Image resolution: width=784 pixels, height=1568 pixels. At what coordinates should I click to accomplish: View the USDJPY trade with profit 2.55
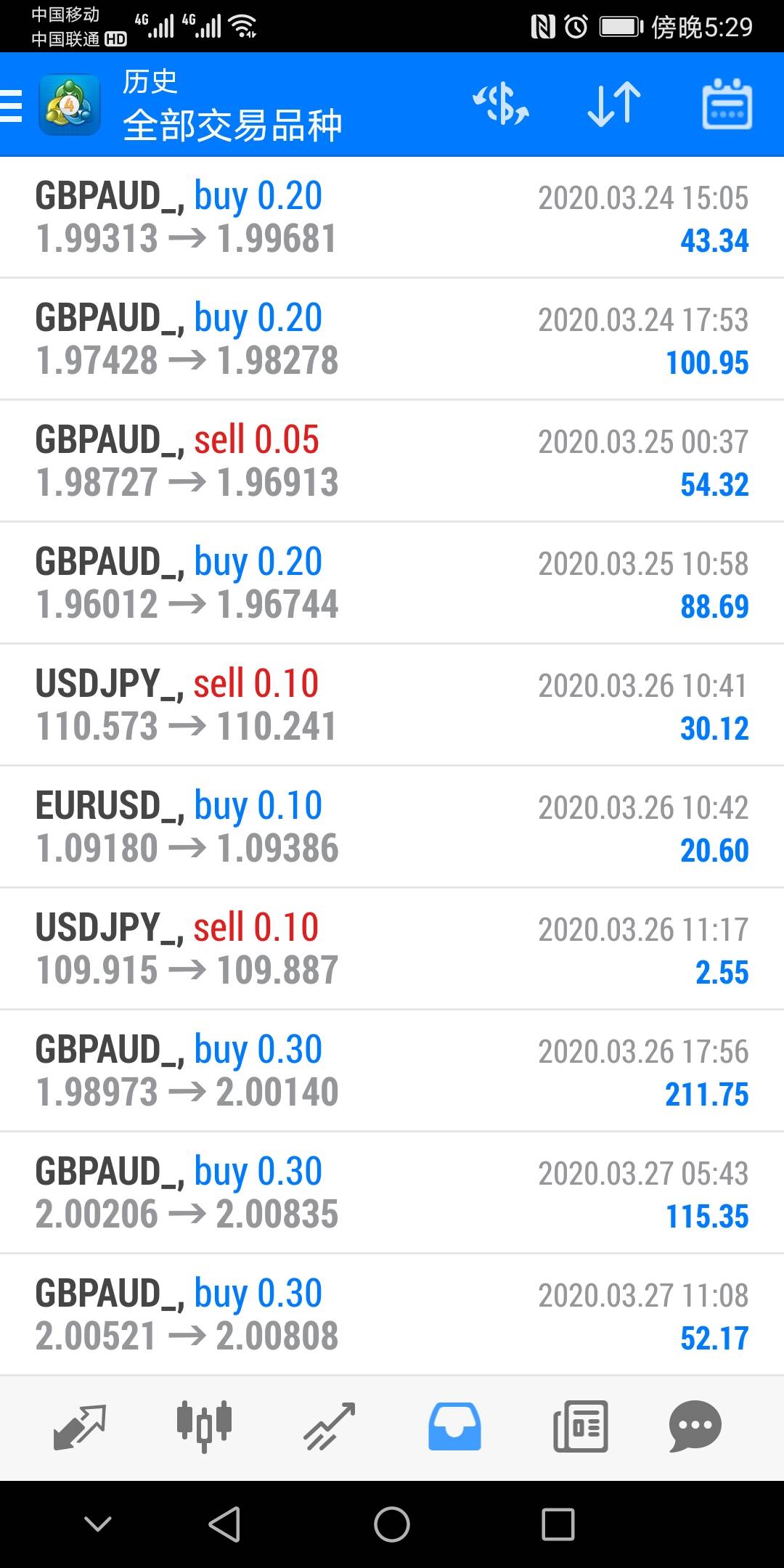[x=392, y=949]
